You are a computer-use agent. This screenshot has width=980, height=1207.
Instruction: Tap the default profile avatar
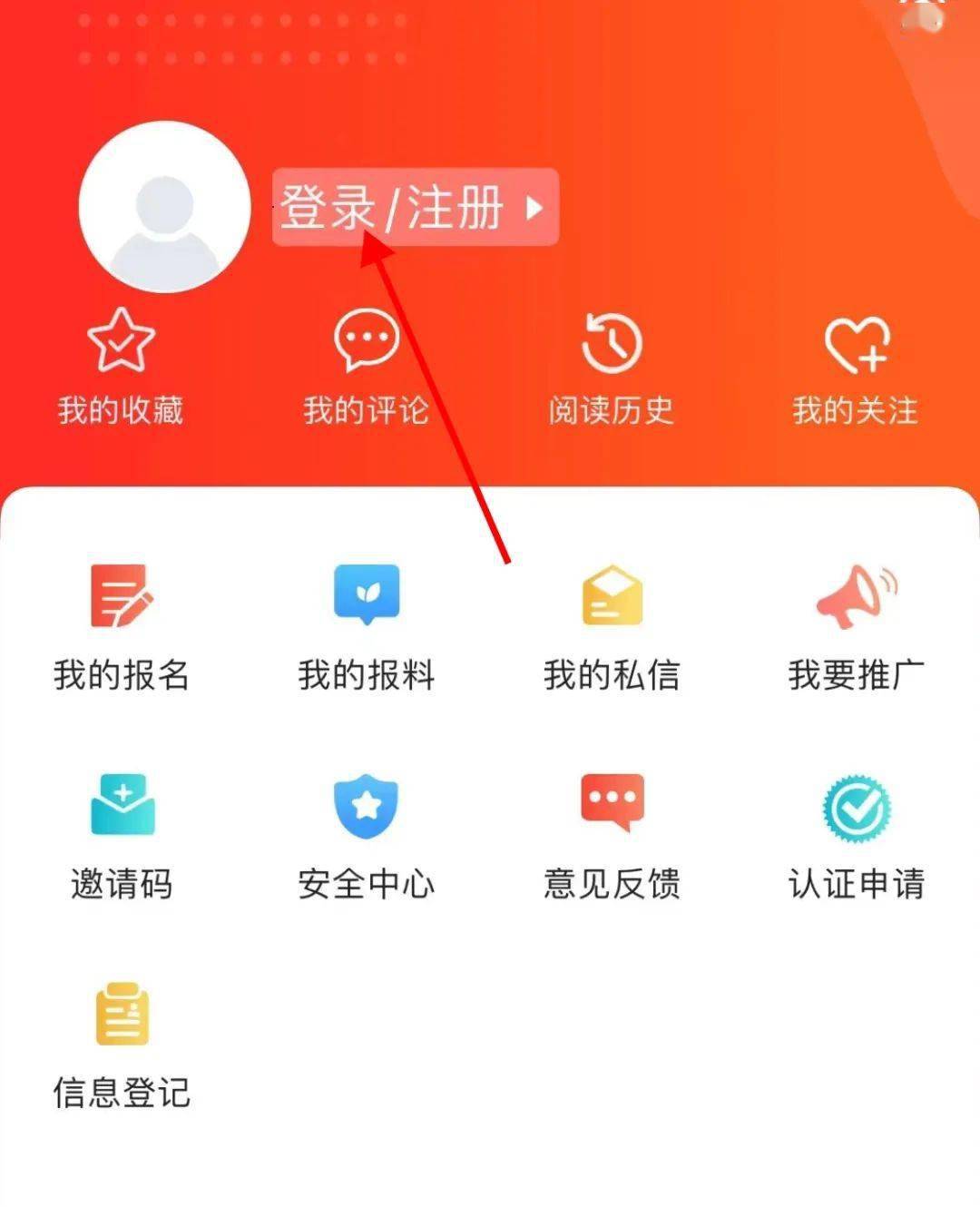tap(164, 207)
